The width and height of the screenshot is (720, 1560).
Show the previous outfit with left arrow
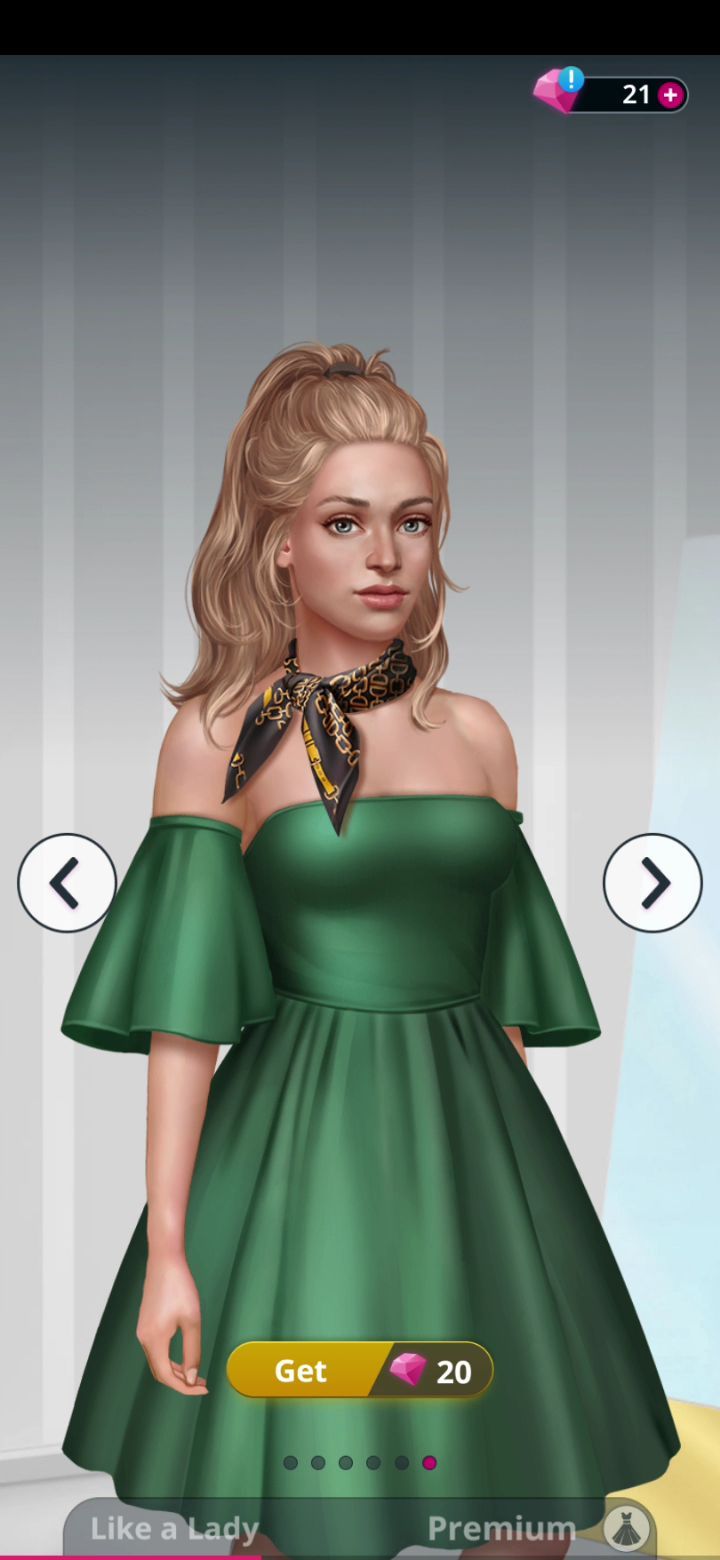pyautogui.click(x=66, y=883)
